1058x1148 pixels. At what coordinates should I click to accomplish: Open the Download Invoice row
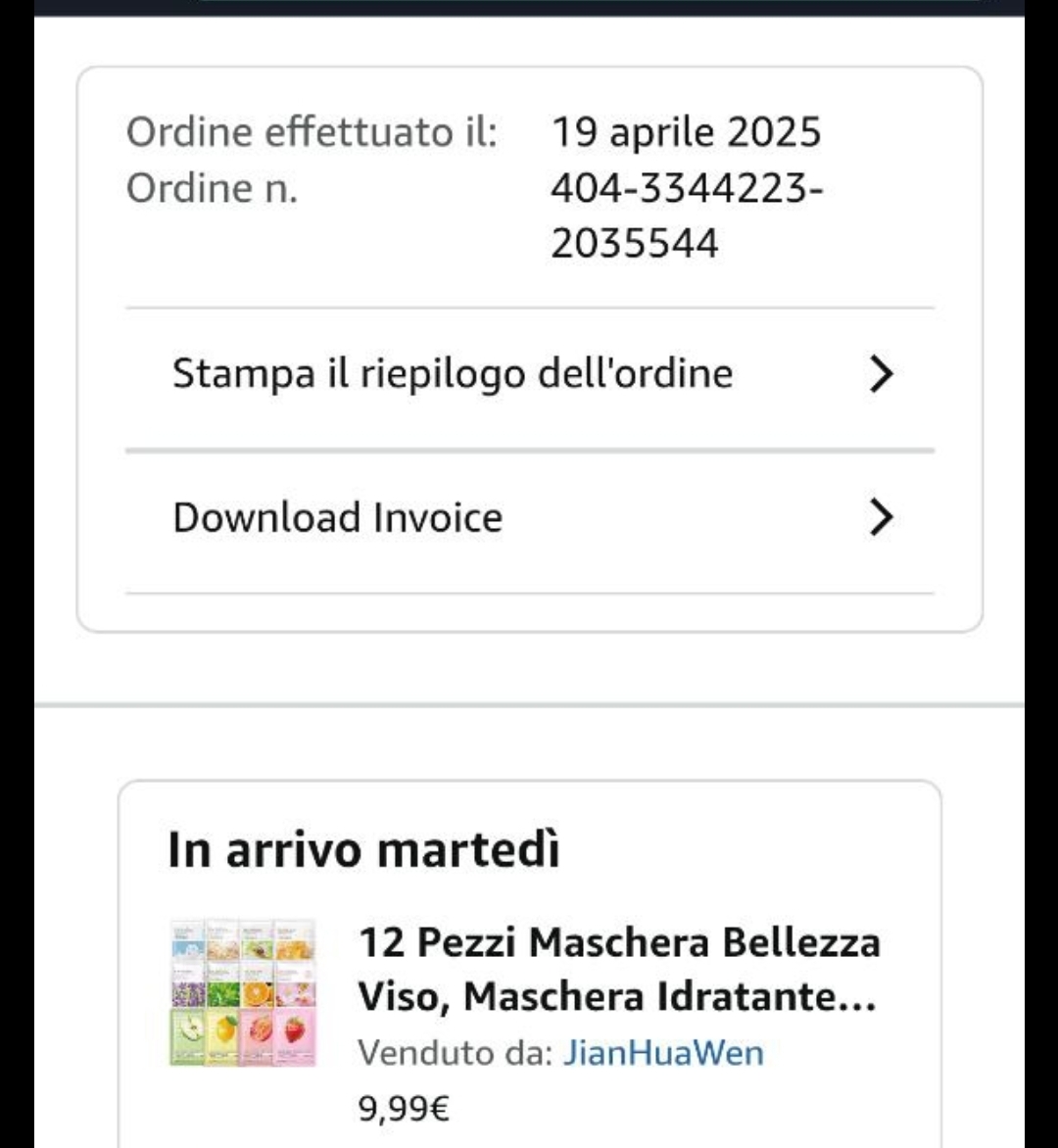coord(529,517)
